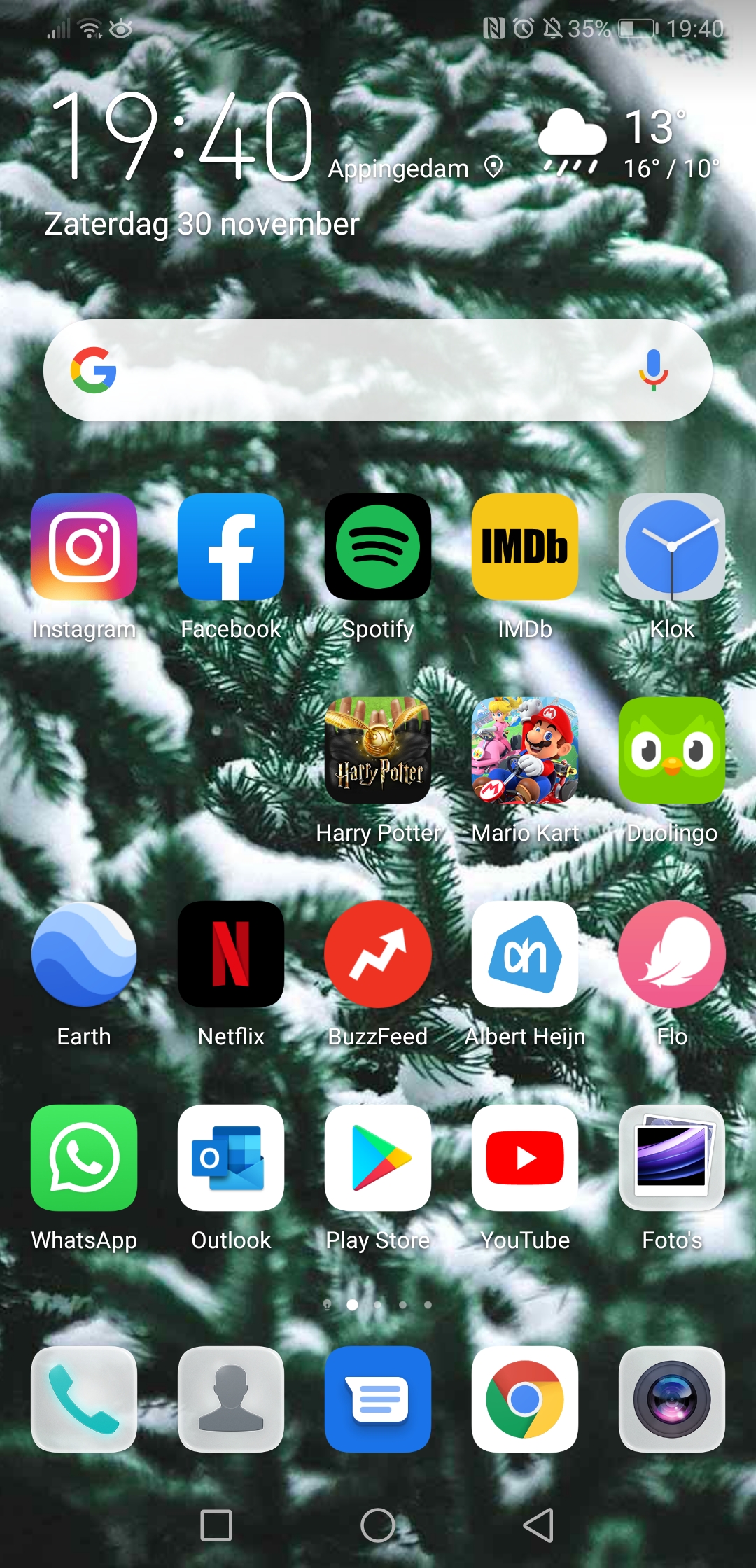Open the weather widget for Appingedam
756x1568 pixels.
[629, 143]
